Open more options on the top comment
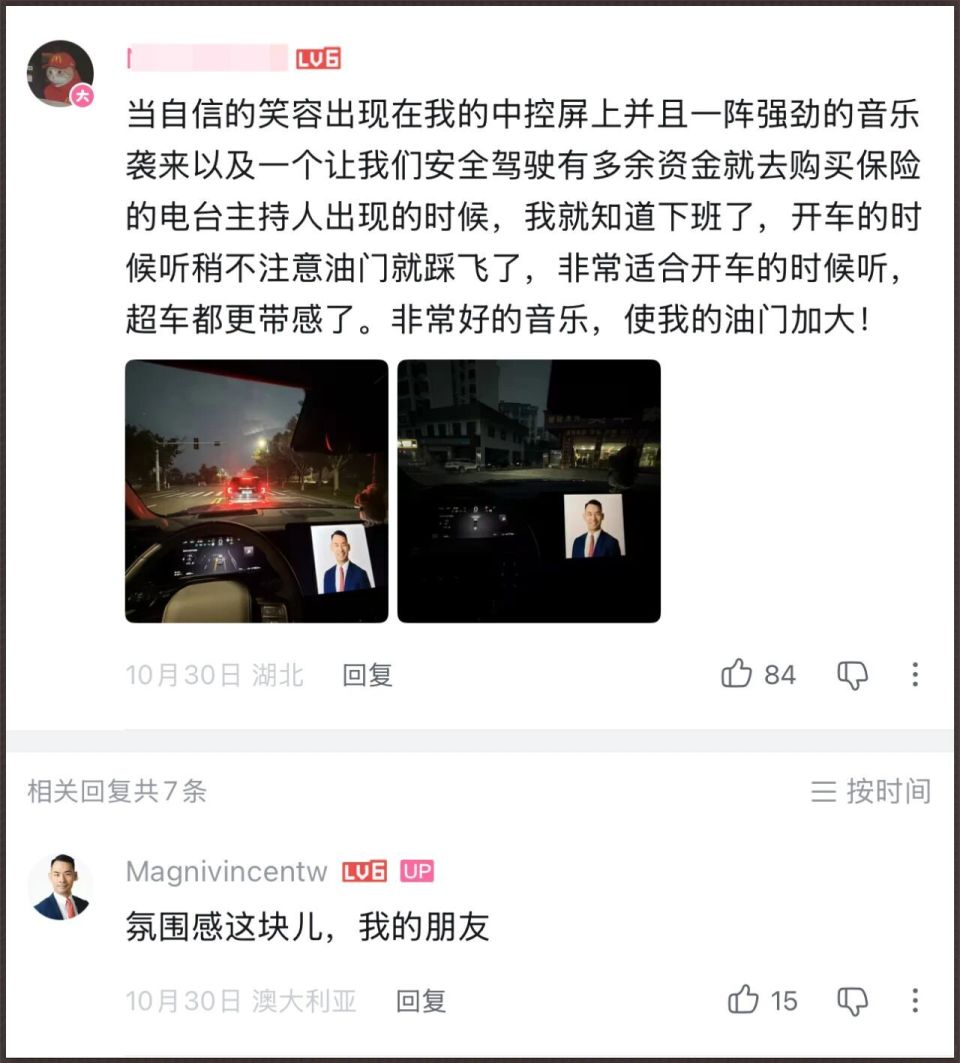The width and height of the screenshot is (960, 1063). point(913,675)
